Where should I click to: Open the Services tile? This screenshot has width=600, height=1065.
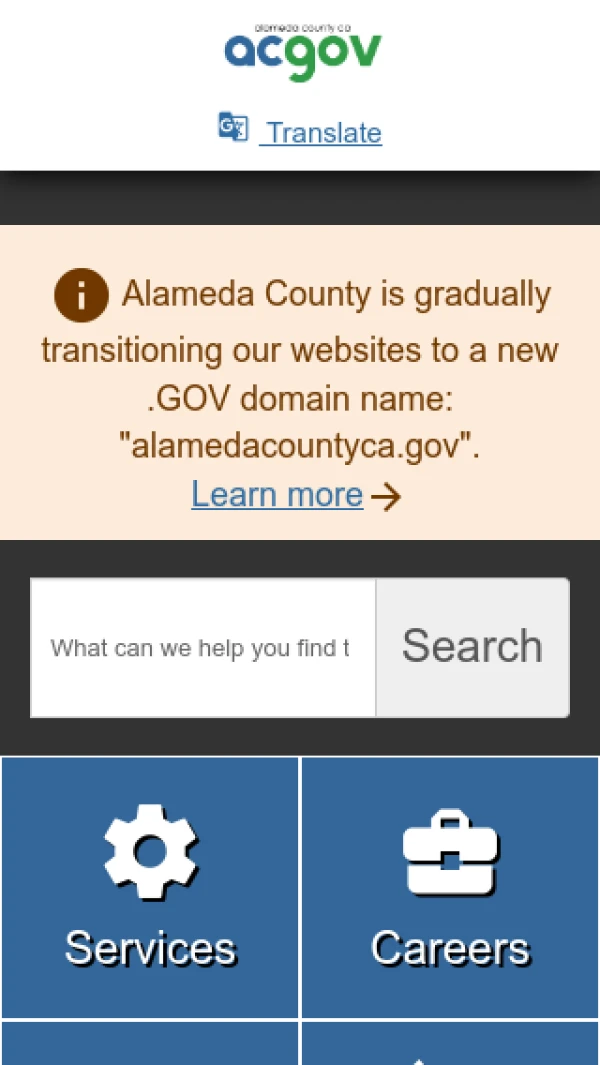tap(150, 887)
